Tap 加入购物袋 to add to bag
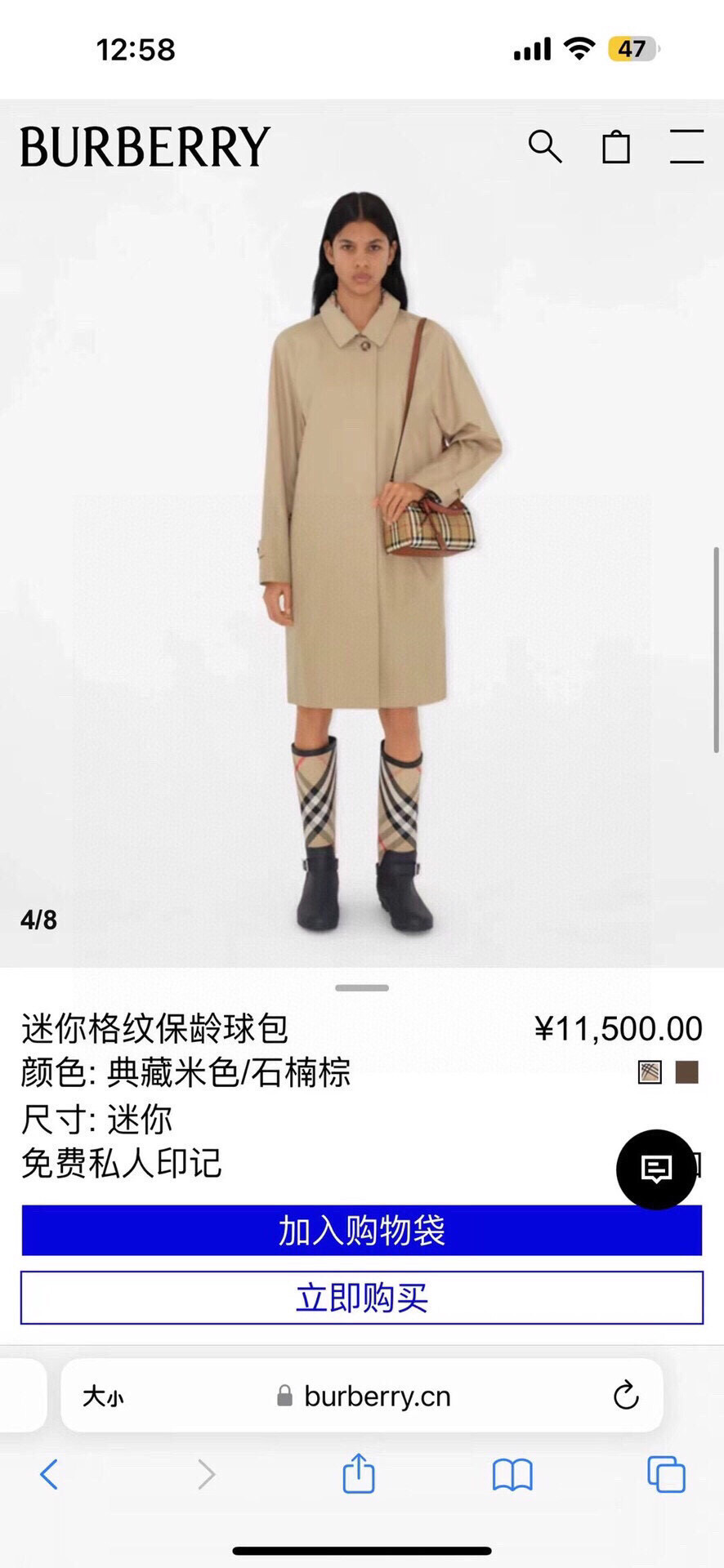The width and height of the screenshot is (724, 1568). coord(361,1230)
